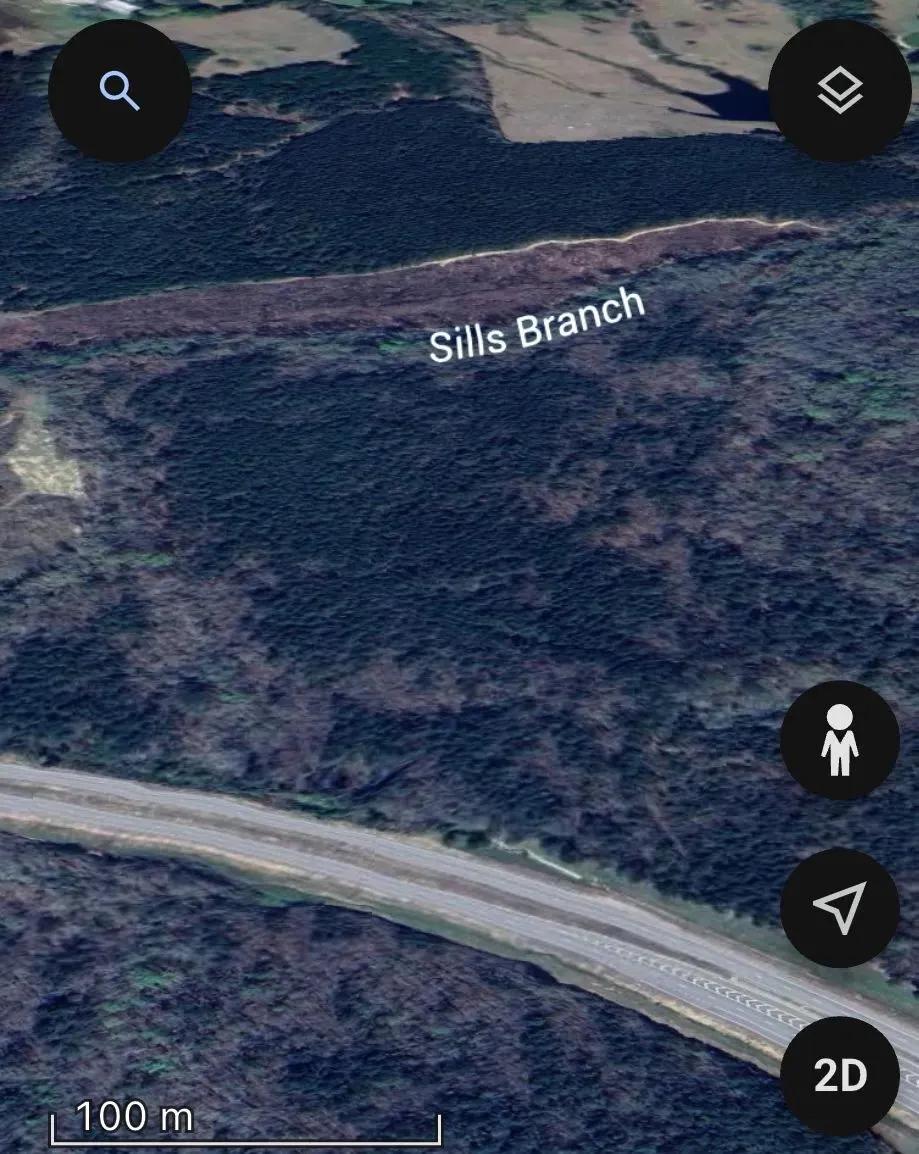The width and height of the screenshot is (919, 1154).
Task: Open the search magnifier button
Action: pos(119,91)
